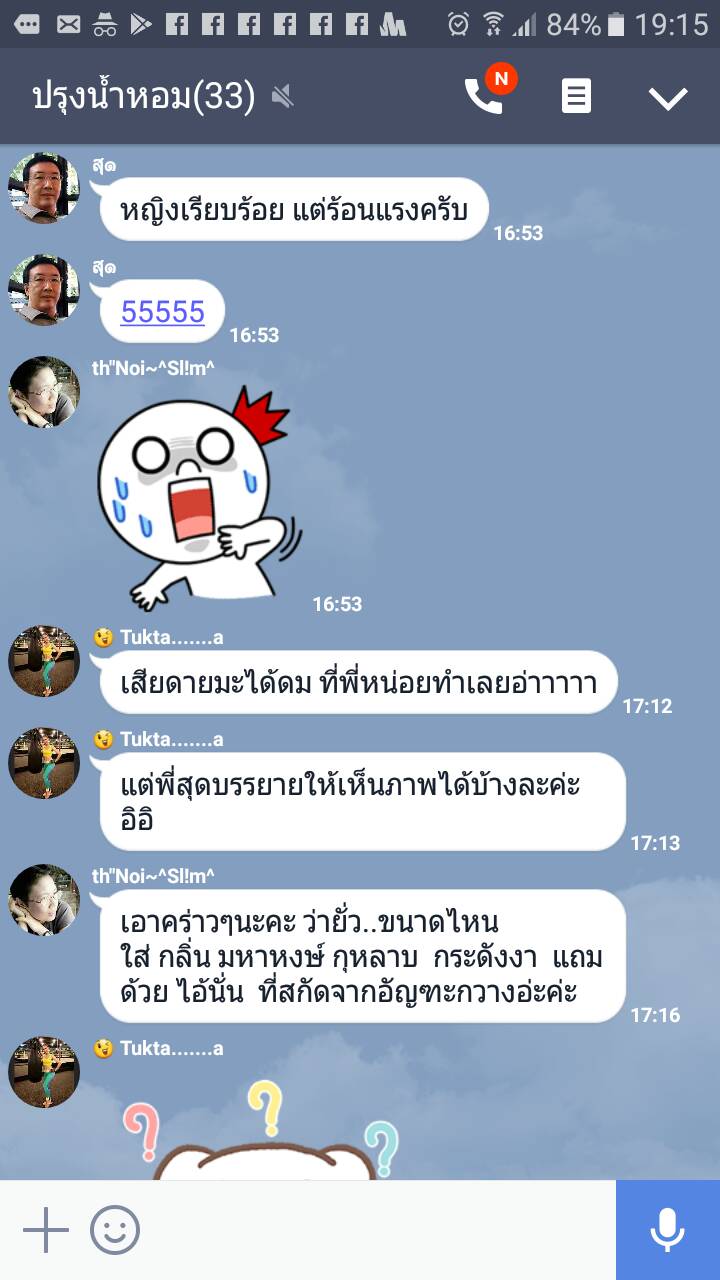Open the sticker and emoji picker

[x=115, y=1230]
